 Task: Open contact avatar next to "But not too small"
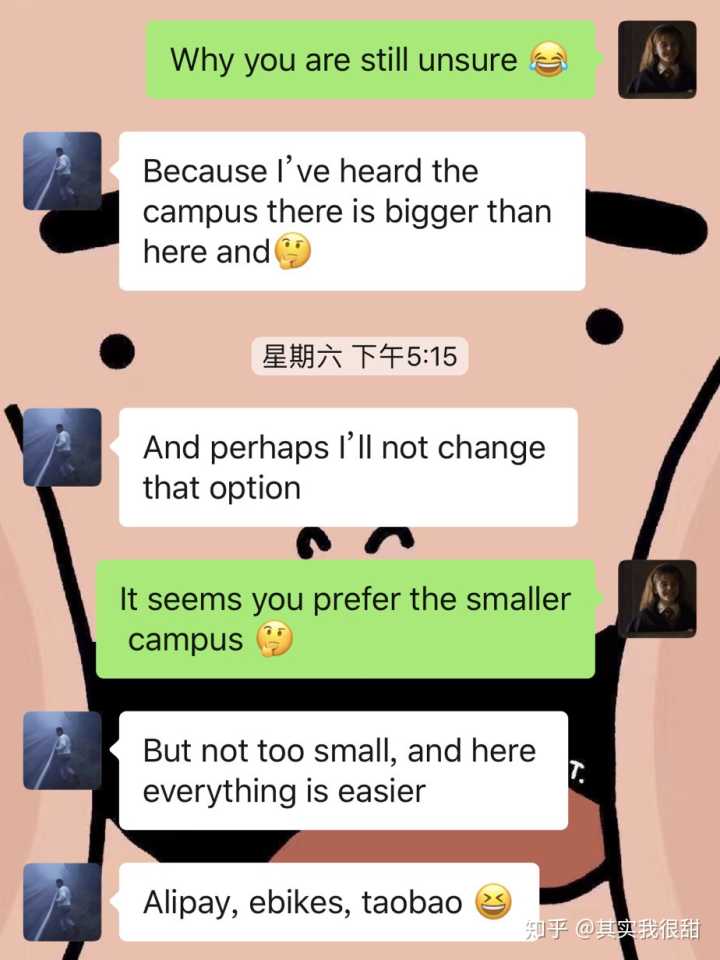(x=62, y=751)
